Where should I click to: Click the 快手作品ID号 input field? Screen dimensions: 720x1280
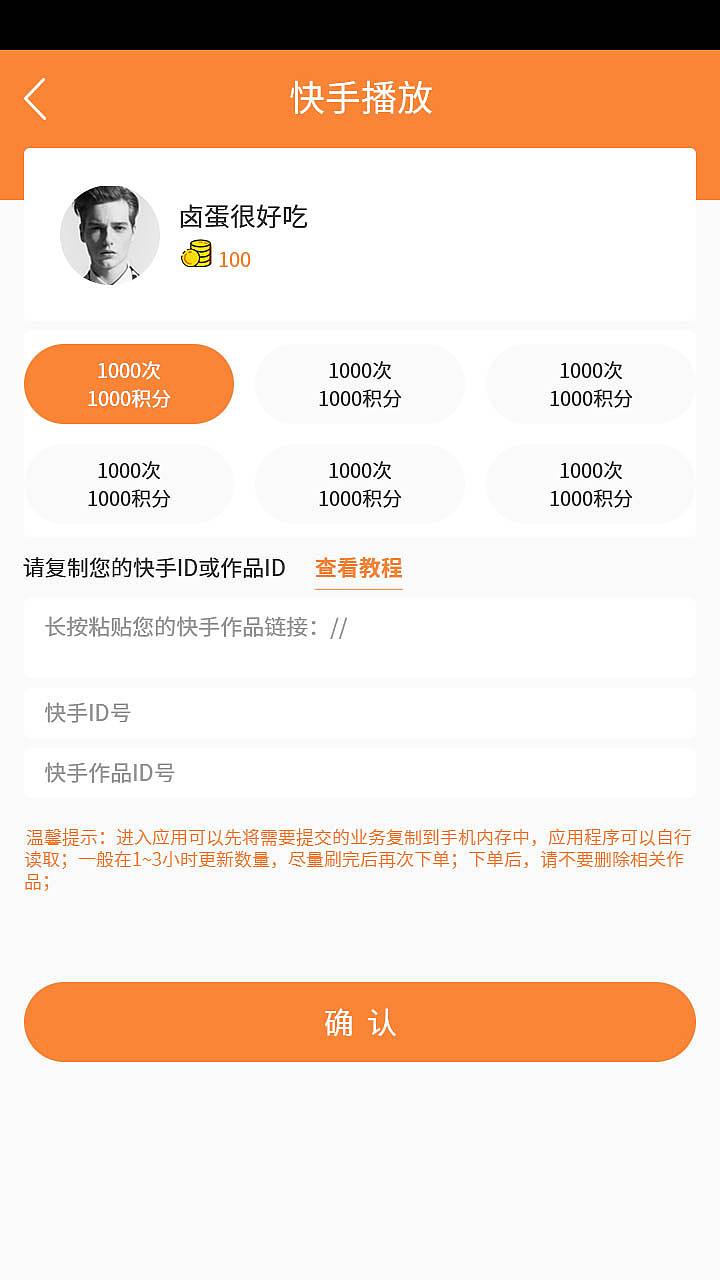click(x=359, y=772)
